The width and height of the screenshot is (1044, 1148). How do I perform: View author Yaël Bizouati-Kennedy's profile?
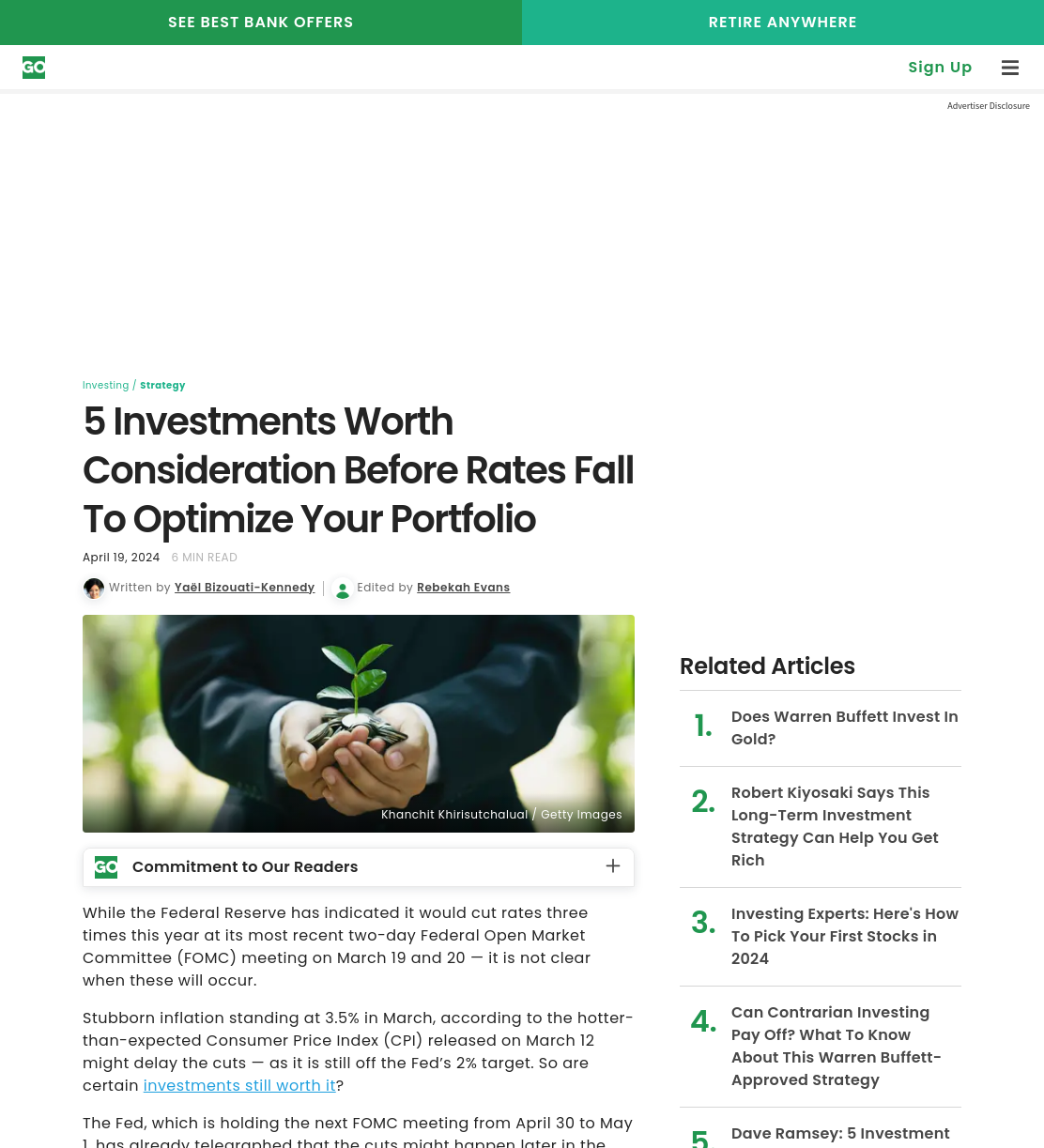point(244,588)
